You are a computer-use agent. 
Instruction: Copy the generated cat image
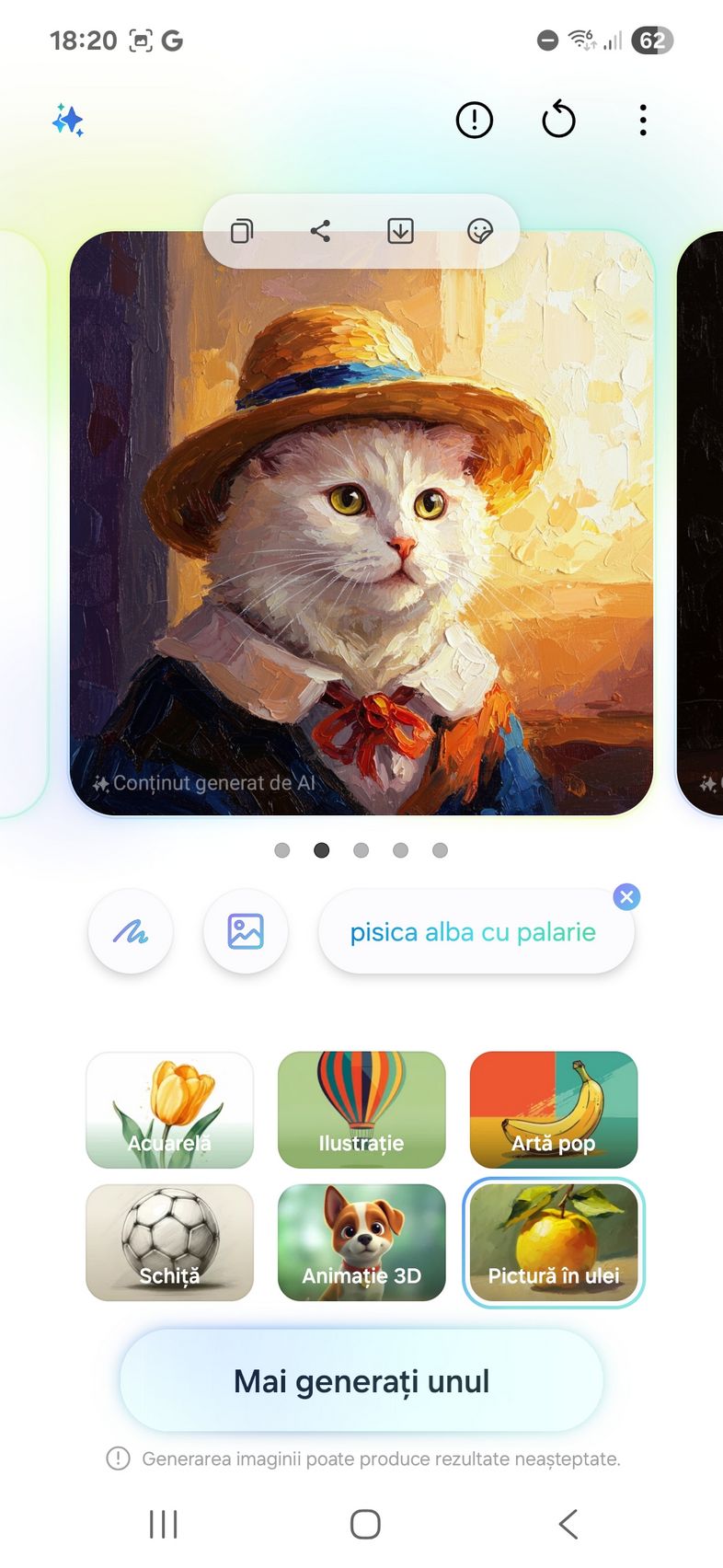(x=242, y=231)
